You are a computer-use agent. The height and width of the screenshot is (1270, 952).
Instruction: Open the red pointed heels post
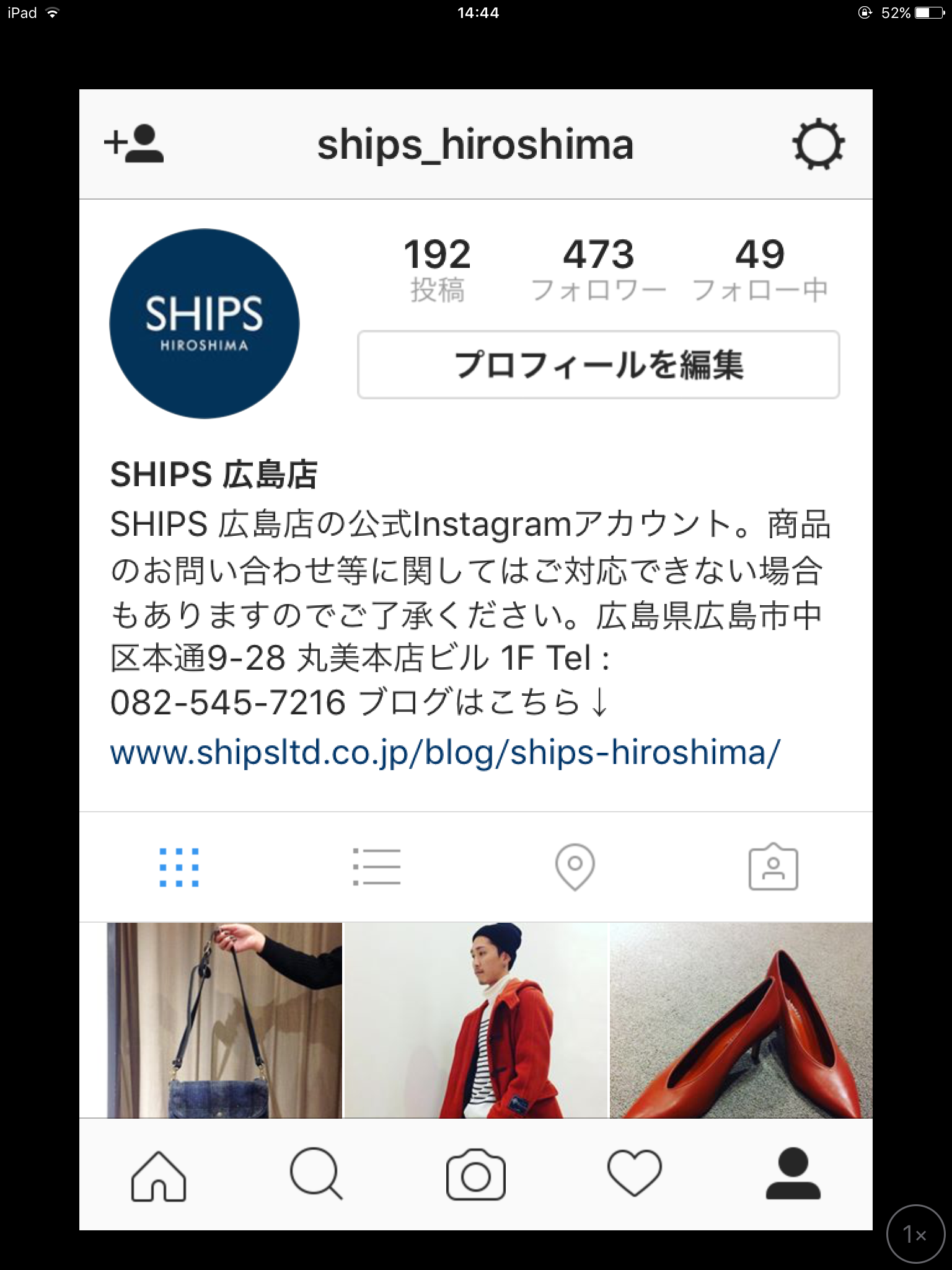[741, 1020]
